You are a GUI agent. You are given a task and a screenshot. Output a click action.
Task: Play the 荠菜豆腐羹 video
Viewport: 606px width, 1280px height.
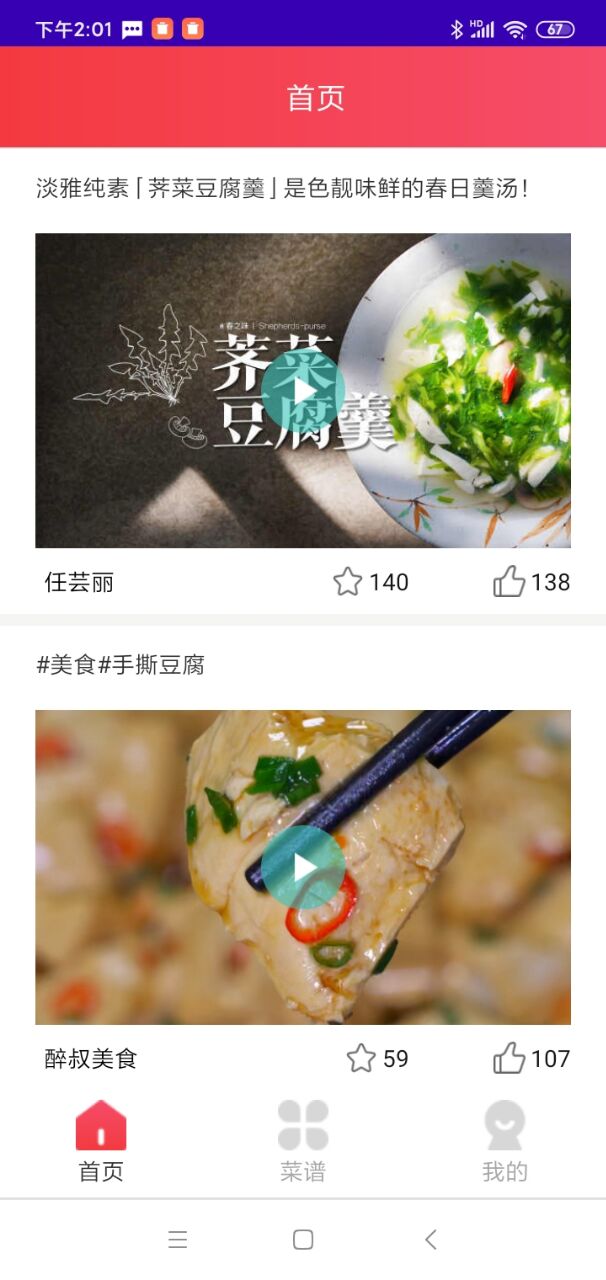303,390
